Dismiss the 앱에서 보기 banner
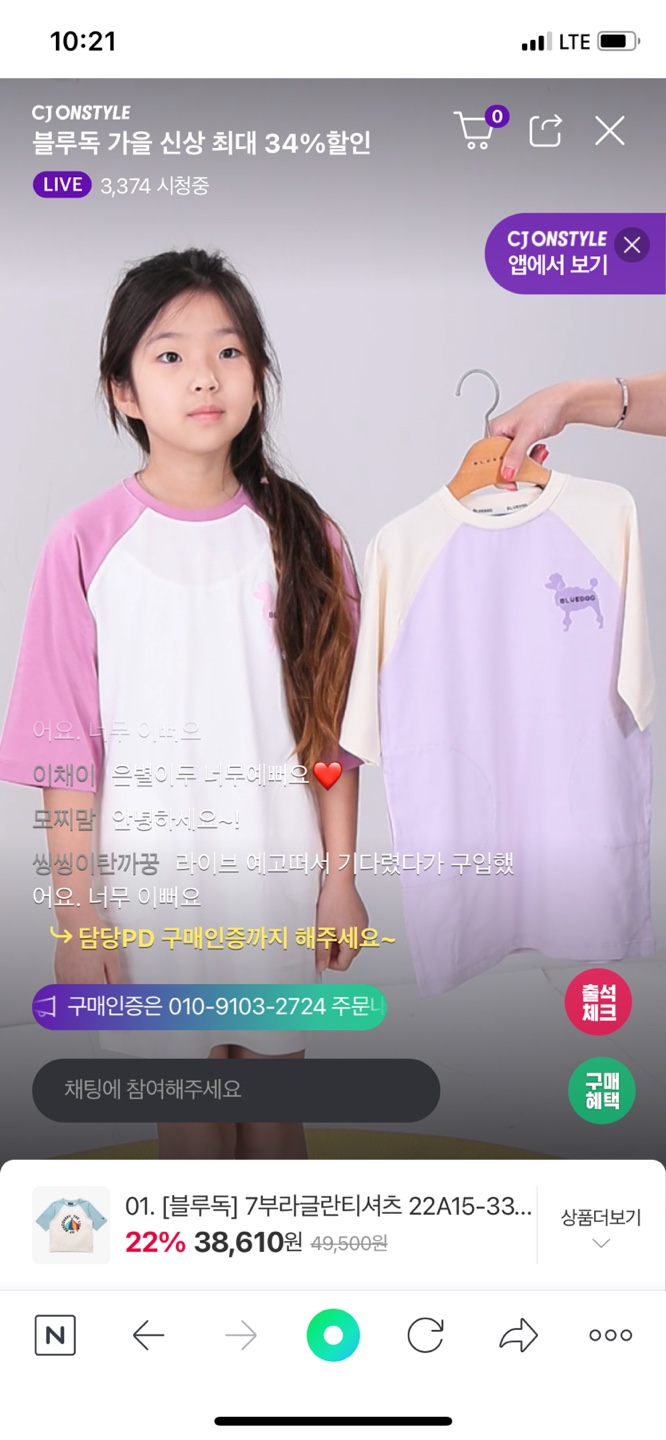Screen dimensions: 666x1440 [x=631, y=244]
